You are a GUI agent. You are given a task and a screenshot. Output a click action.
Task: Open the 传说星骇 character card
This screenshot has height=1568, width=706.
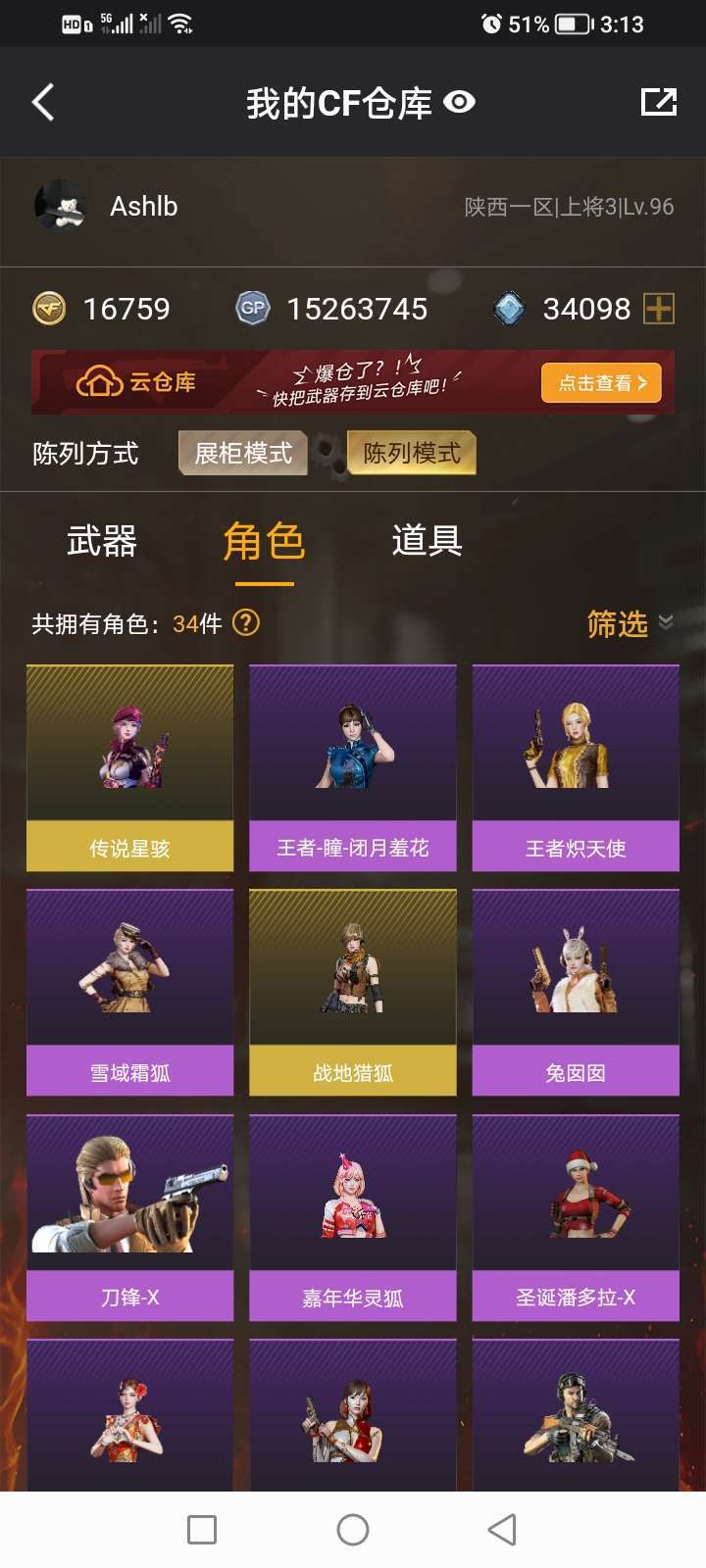(x=130, y=768)
